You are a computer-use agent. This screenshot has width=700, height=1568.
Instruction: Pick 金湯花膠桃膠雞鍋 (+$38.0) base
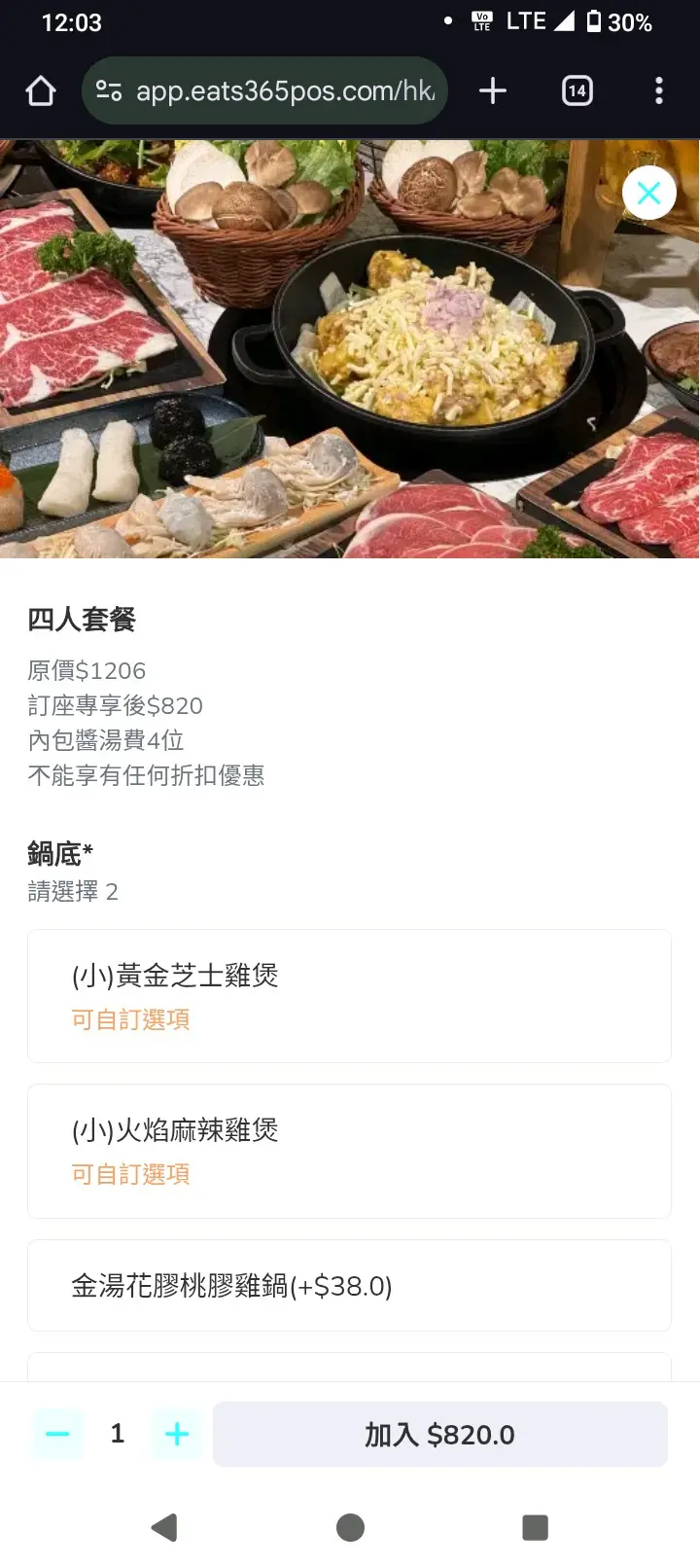349,1285
